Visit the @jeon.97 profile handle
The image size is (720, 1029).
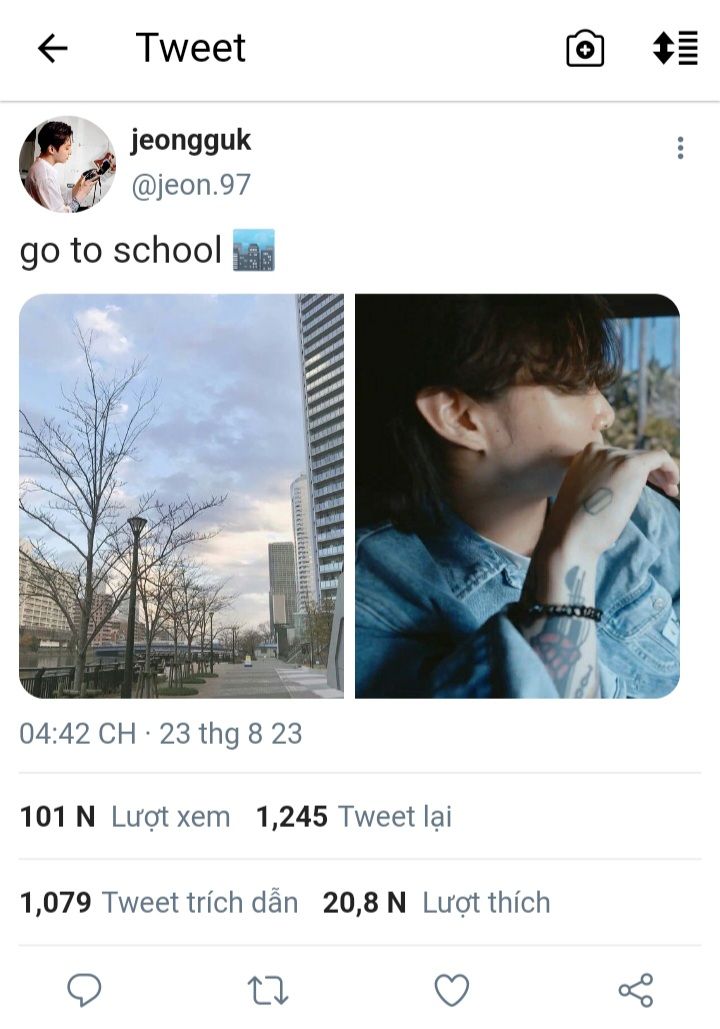click(191, 184)
